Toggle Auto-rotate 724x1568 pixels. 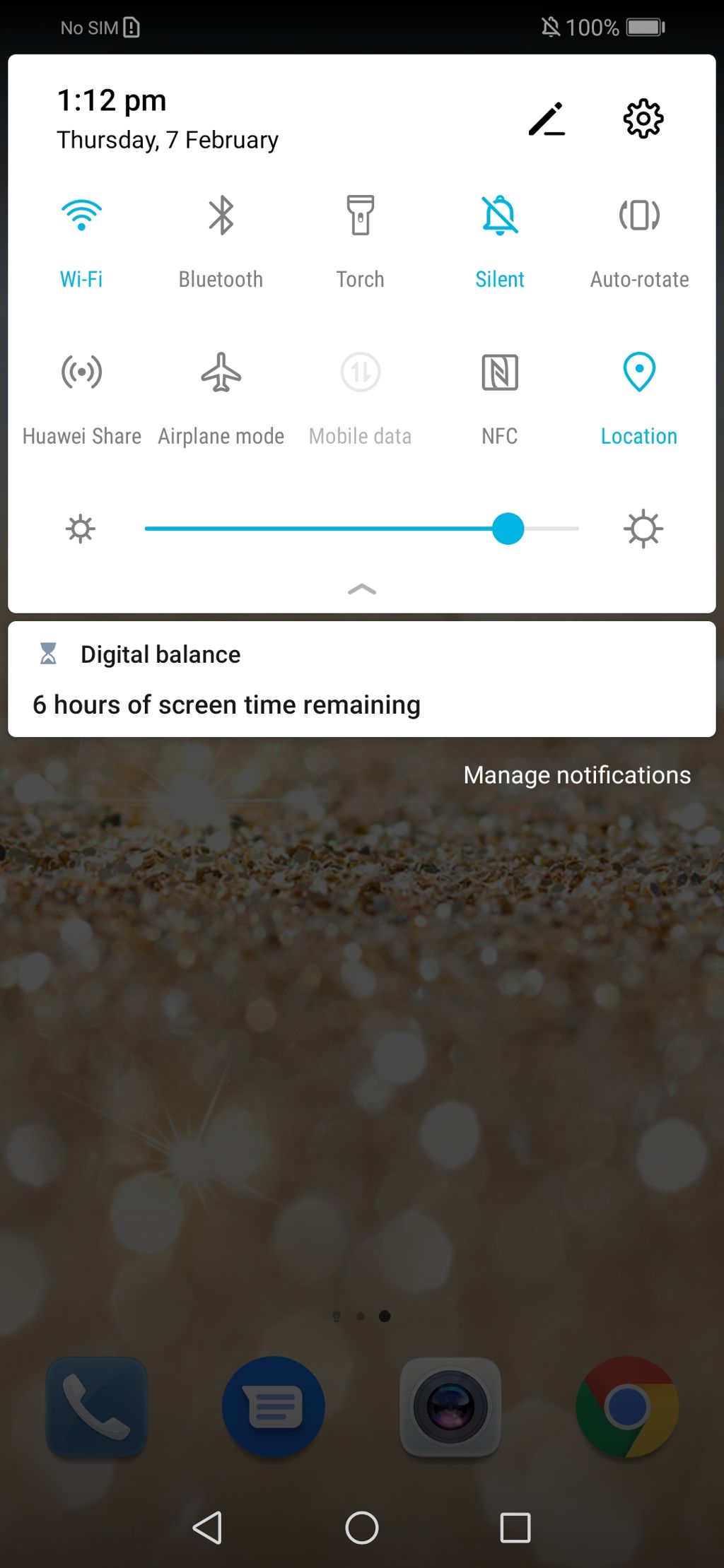[639, 216]
